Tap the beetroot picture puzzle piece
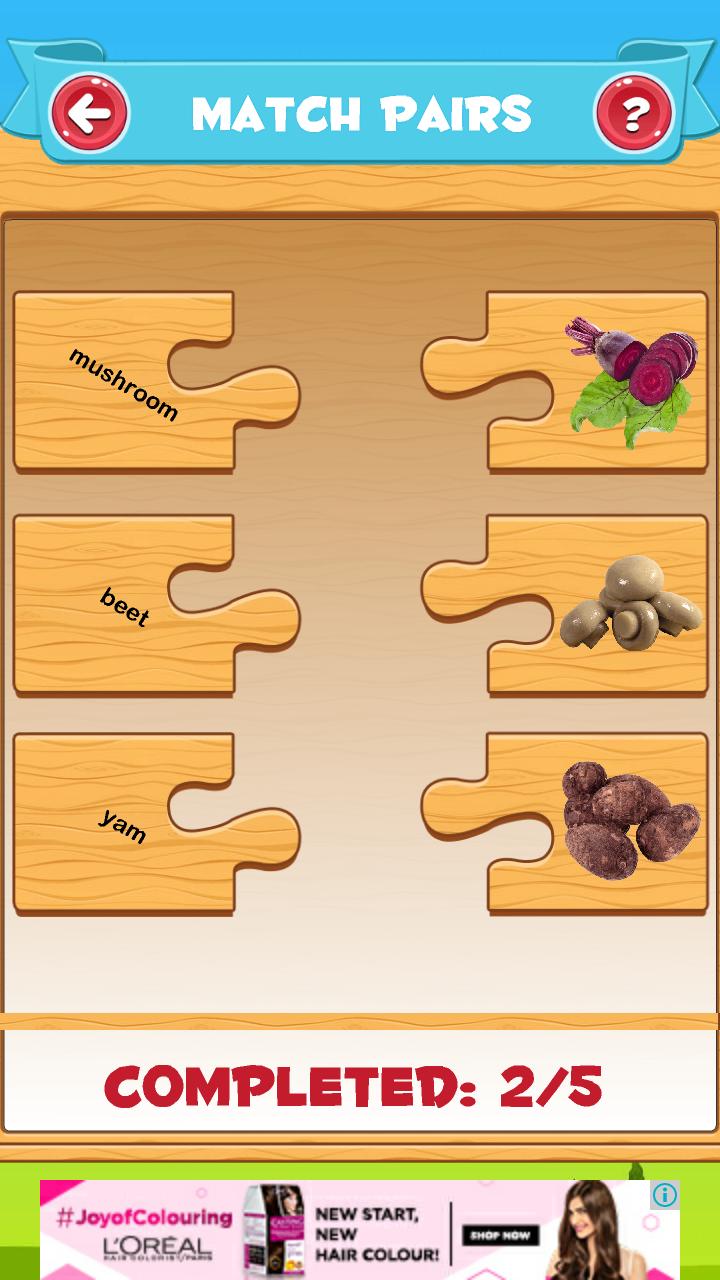The height and width of the screenshot is (1280, 720). (565, 382)
